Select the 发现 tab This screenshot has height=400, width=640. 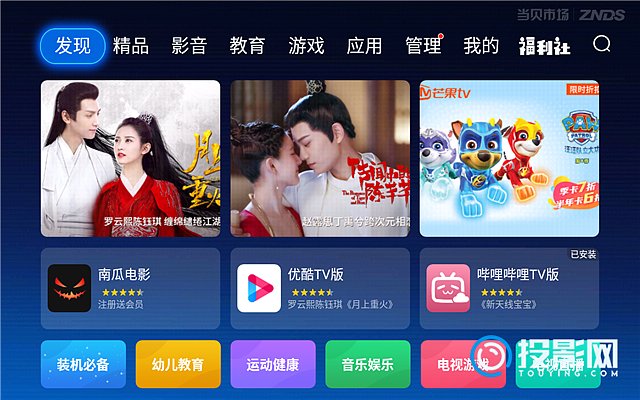pyautogui.click(x=73, y=46)
